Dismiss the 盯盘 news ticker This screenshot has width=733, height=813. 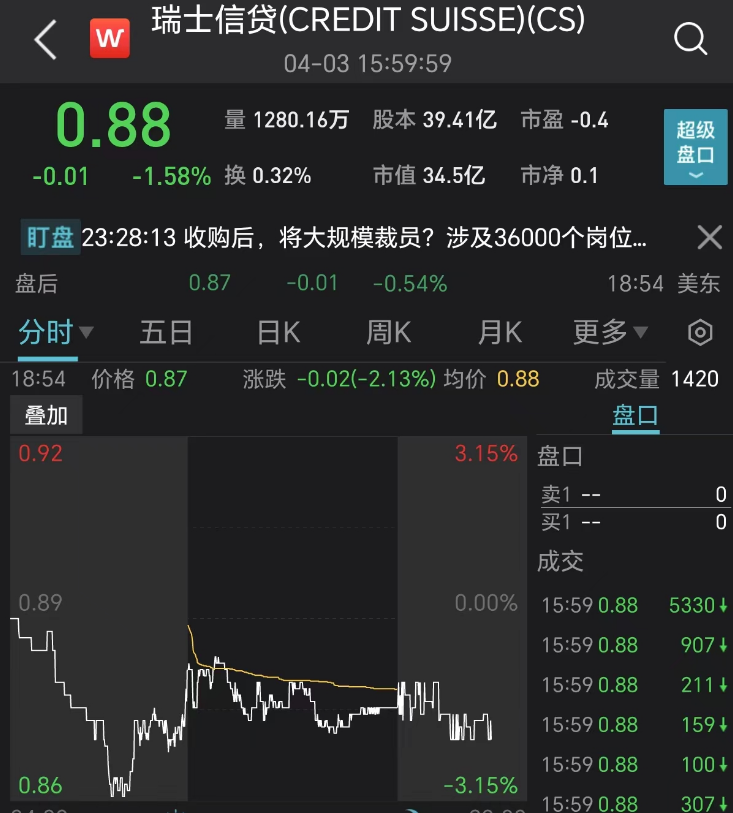(x=709, y=237)
